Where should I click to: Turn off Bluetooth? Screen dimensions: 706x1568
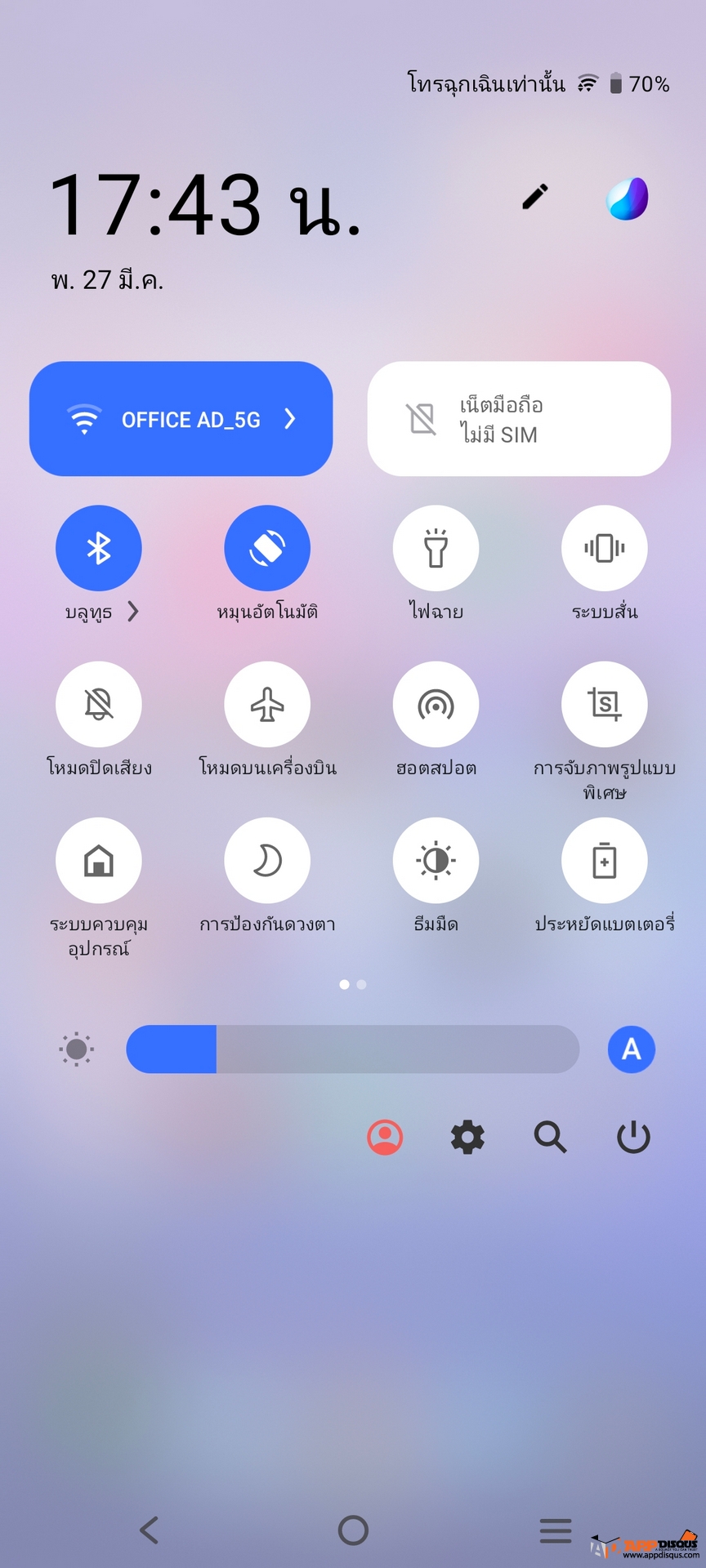tap(99, 548)
